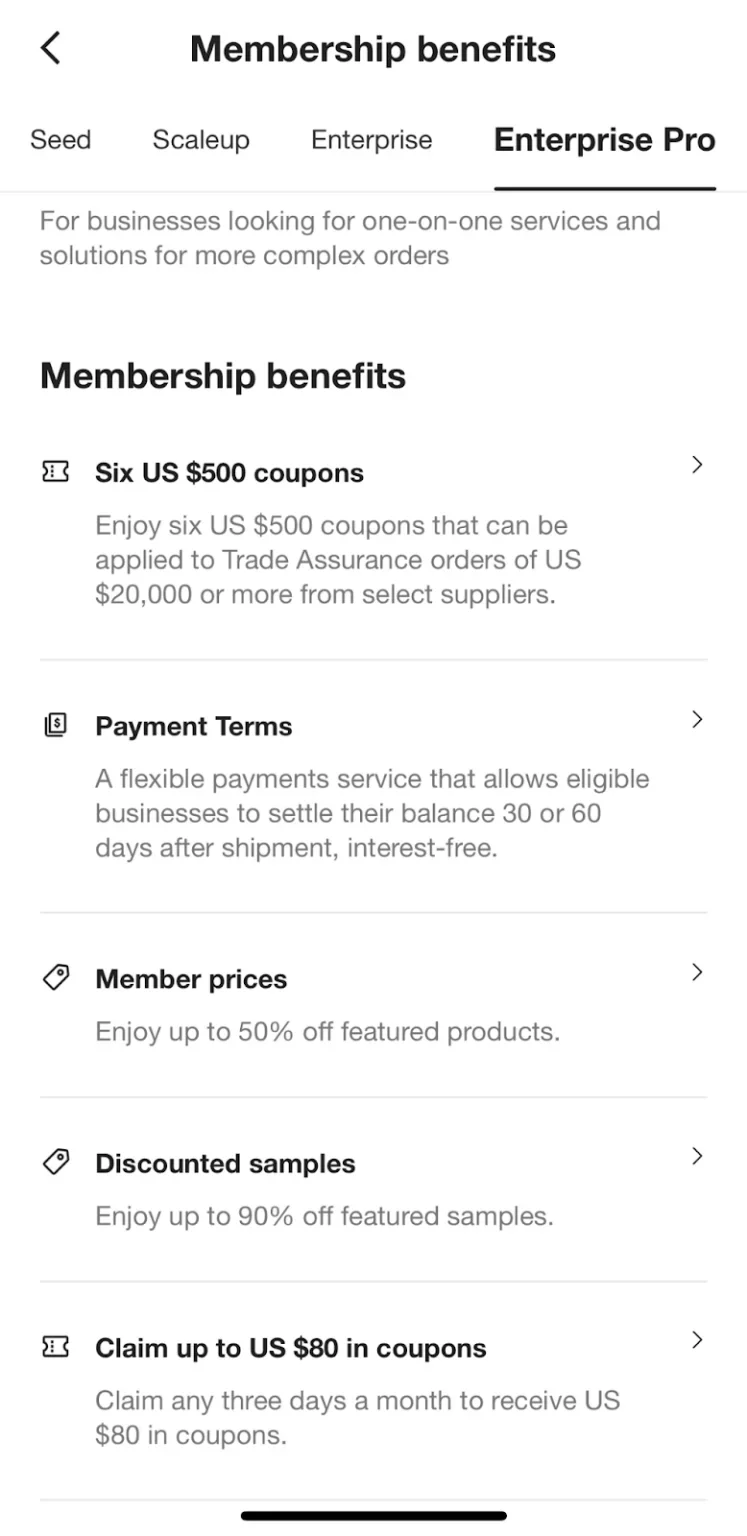Open Discounted samples using the chevron
The width and height of the screenshot is (747, 1536).
point(697,1156)
